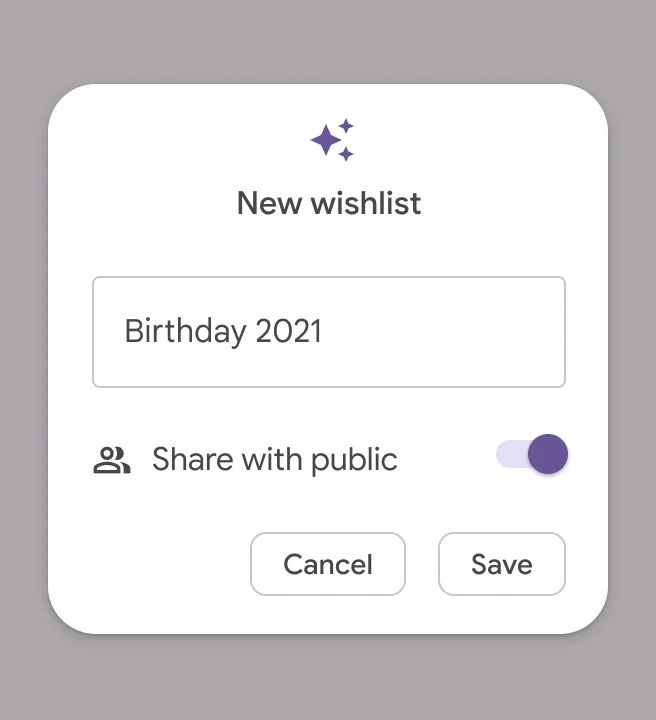Turn off the Share with public switch
The height and width of the screenshot is (720, 656).
(532, 455)
